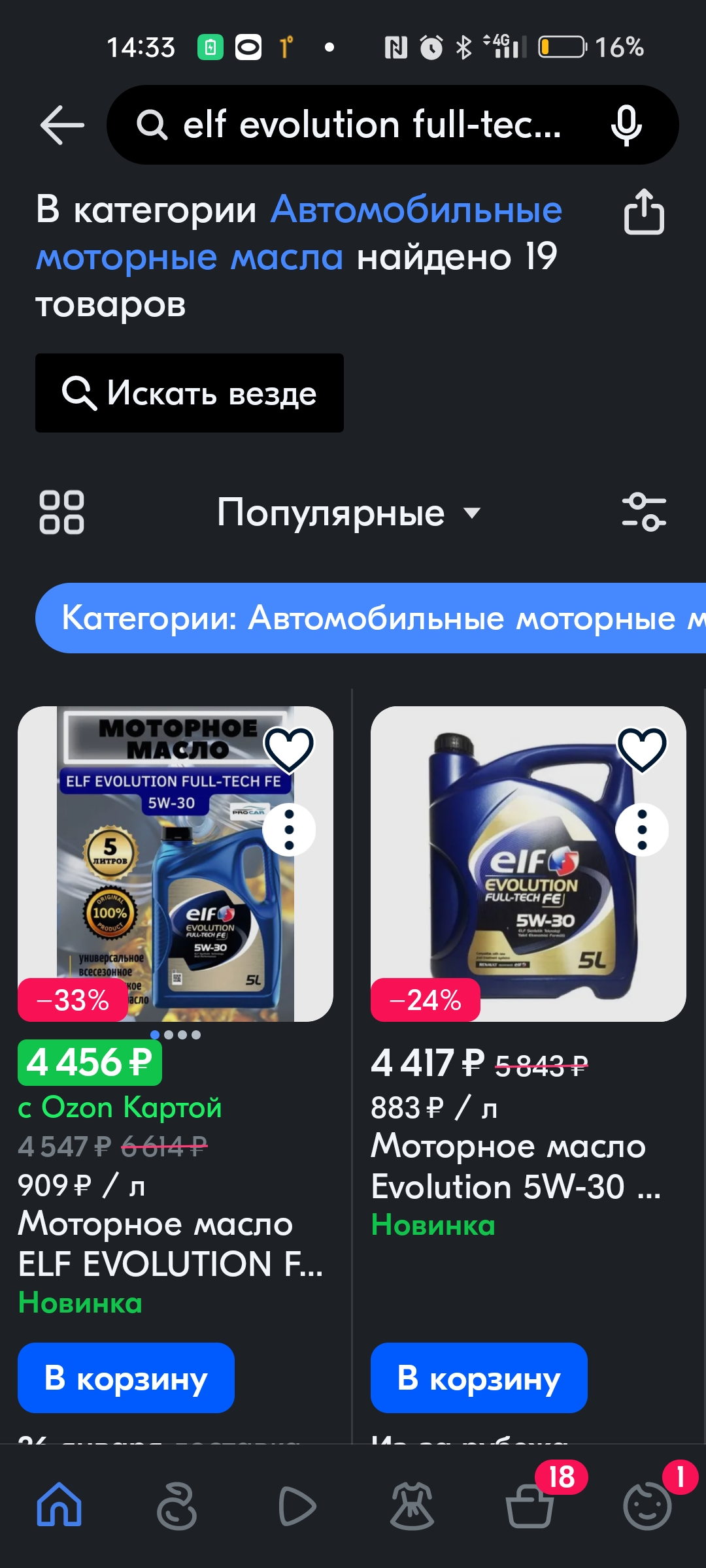706x1568 pixels.
Task: Share the search results
Action: 644,211
